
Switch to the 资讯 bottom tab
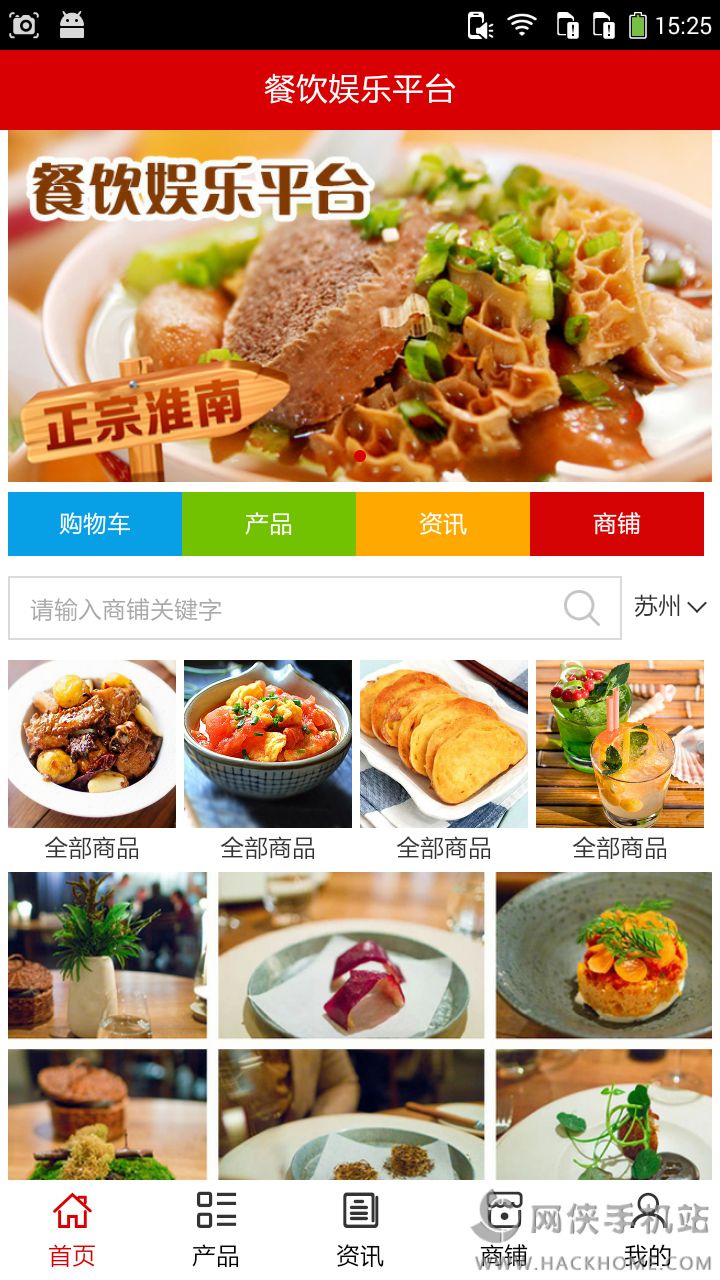tap(360, 1229)
